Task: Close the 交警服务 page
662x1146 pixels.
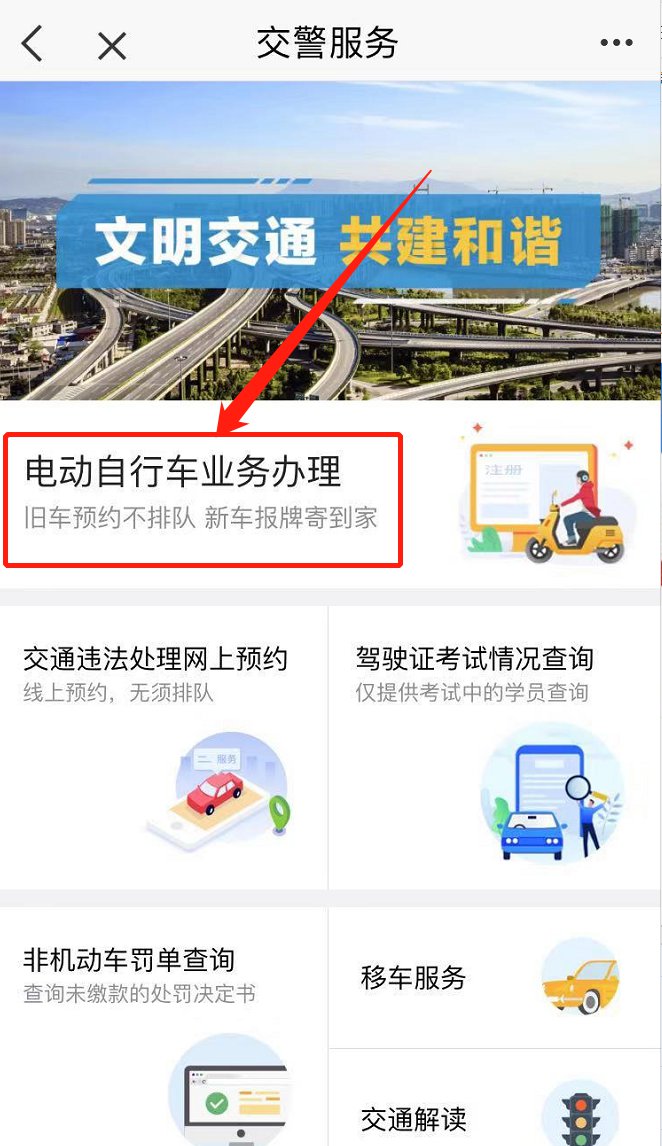Action: tap(112, 44)
